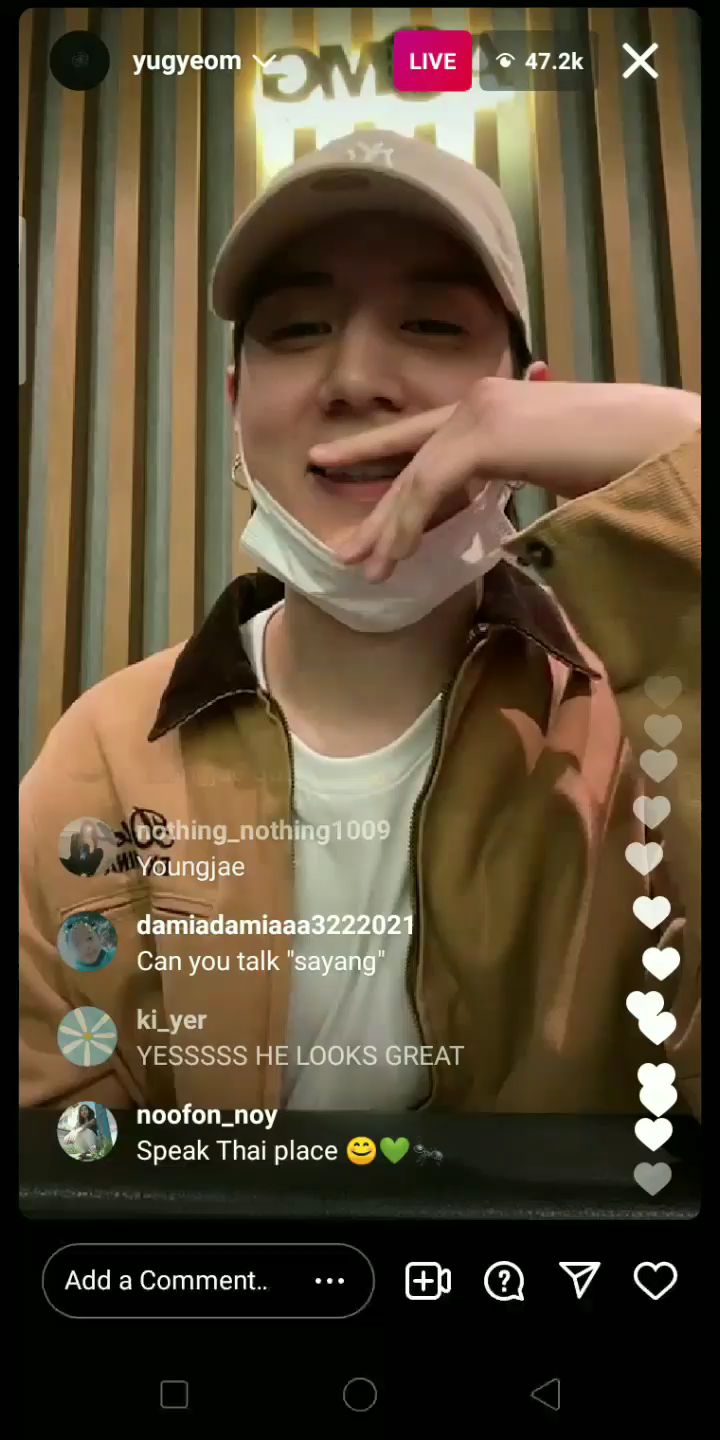
Task: Share this live via direct message
Action: 580,1280
